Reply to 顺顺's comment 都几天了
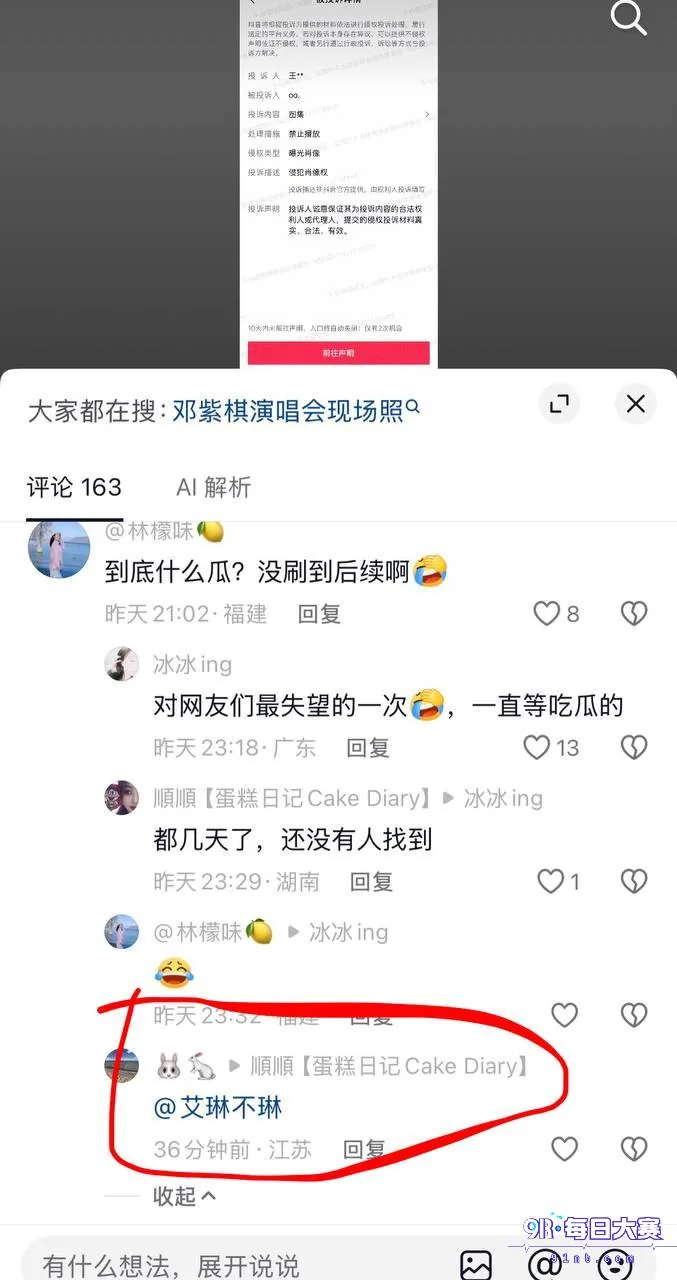677x1280 pixels. coord(371,881)
